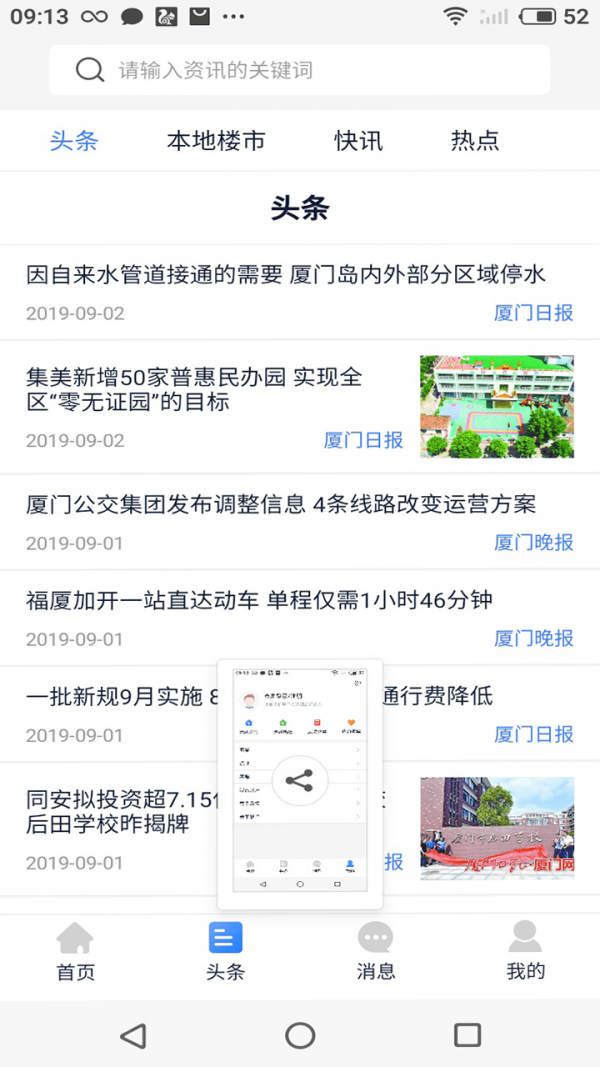Go to the 首页 bottom tab
This screenshot has height=1067, width=600.
coord(75,951)
